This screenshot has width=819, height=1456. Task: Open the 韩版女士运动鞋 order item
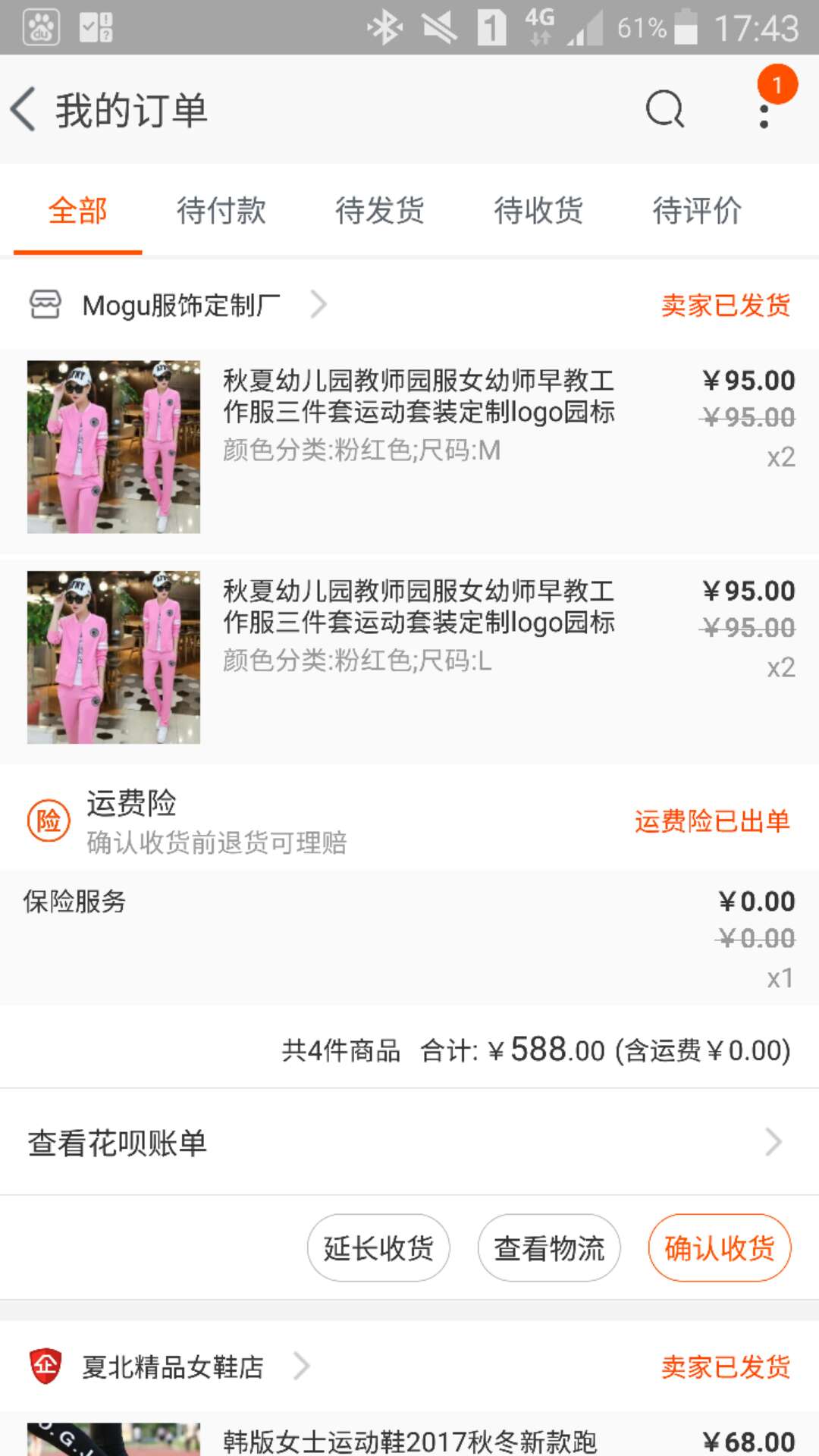[x=409, y=1439]
